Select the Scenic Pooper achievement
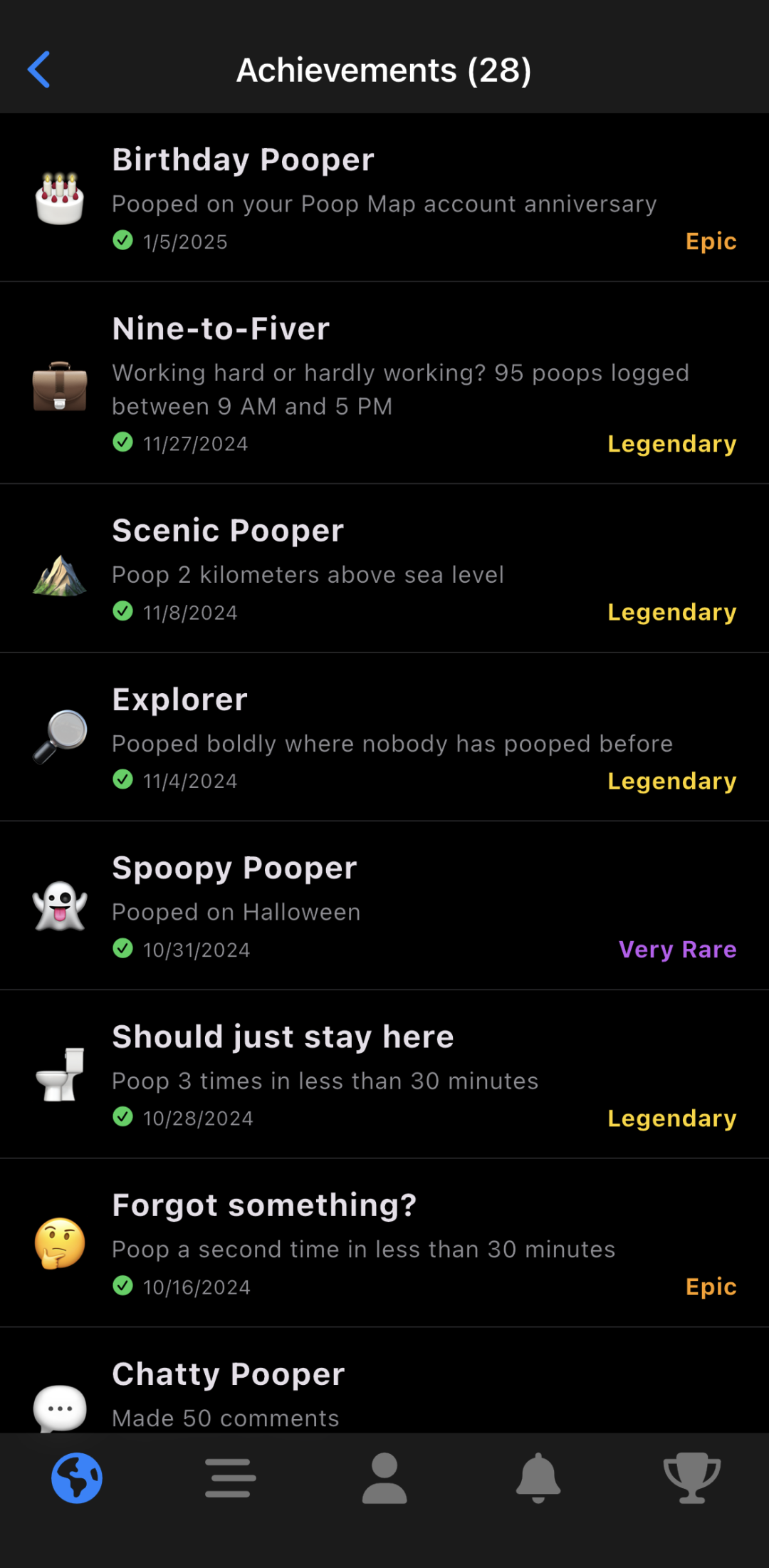 384,568
